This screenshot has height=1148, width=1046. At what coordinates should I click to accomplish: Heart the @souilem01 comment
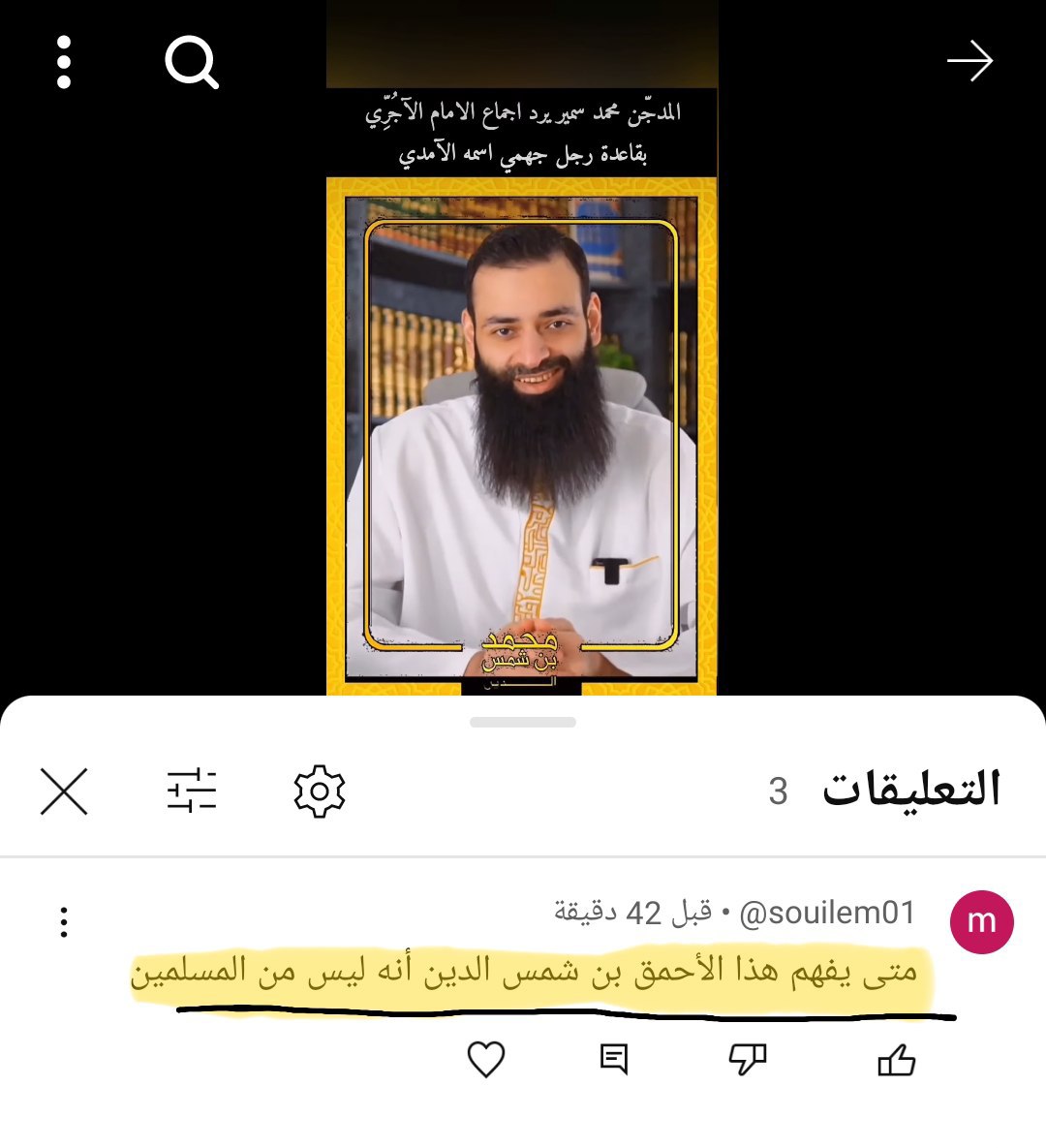click(x=486, y=1059)
